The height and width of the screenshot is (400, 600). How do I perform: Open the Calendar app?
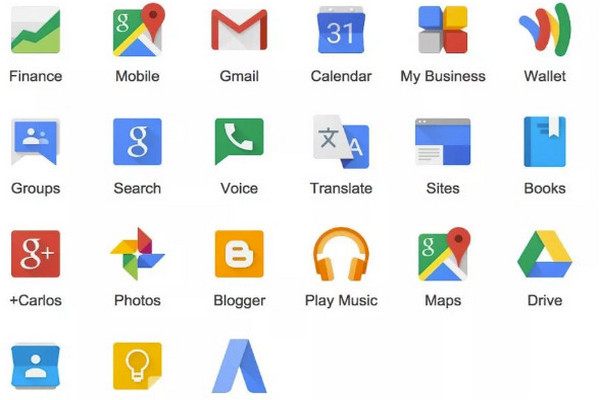[341, 30]
